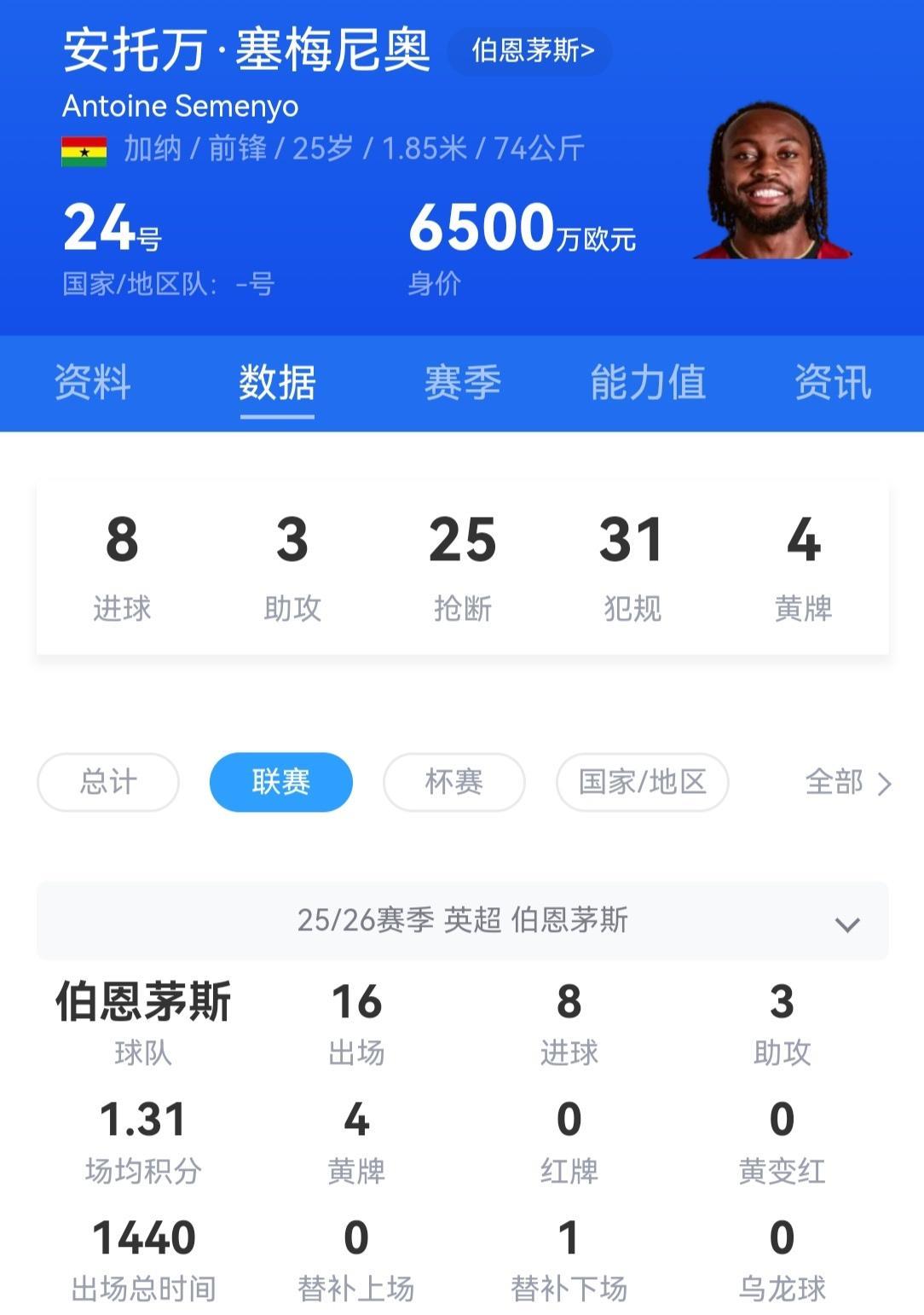Select the 总计 filter chip
Screen dimensions: 924x1315
[x=108, y=782]
